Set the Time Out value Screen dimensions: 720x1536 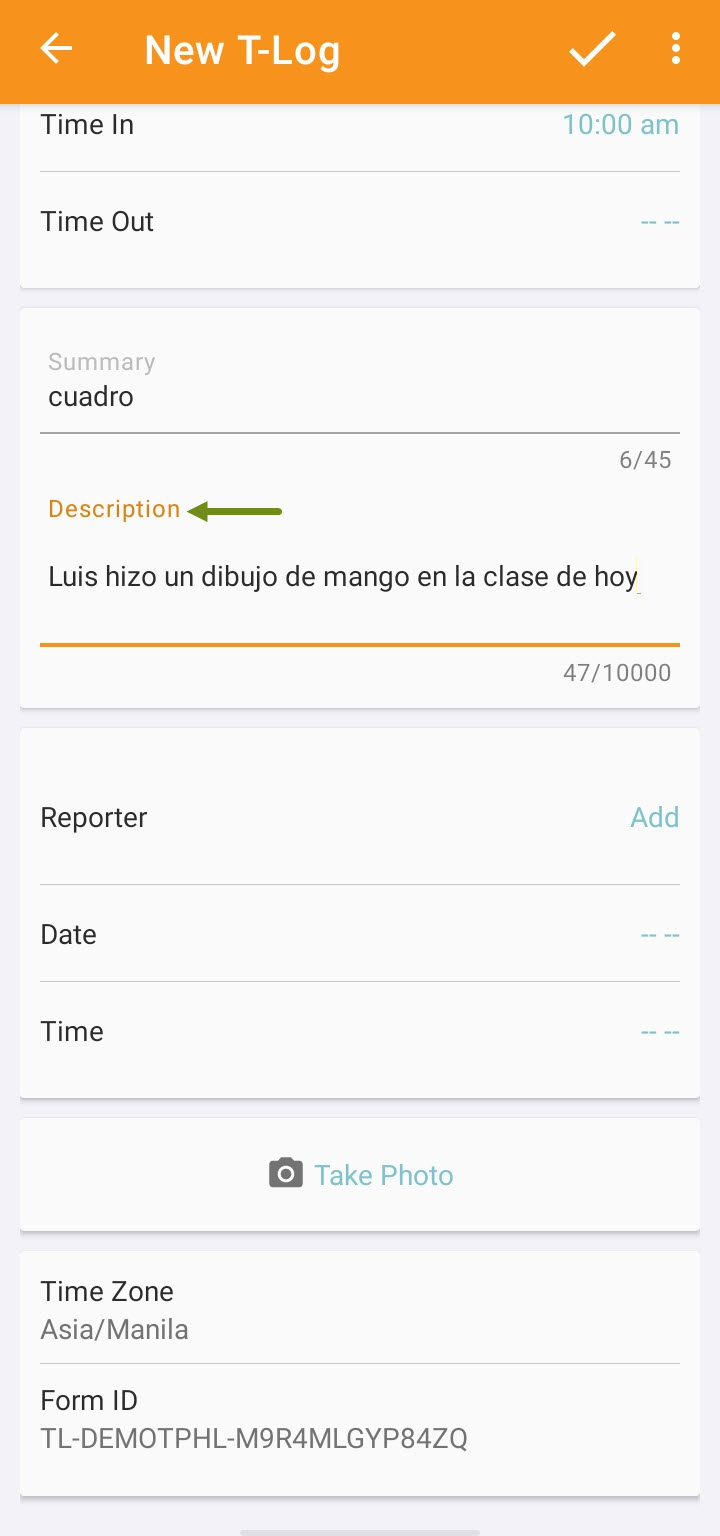pos(659,222)
